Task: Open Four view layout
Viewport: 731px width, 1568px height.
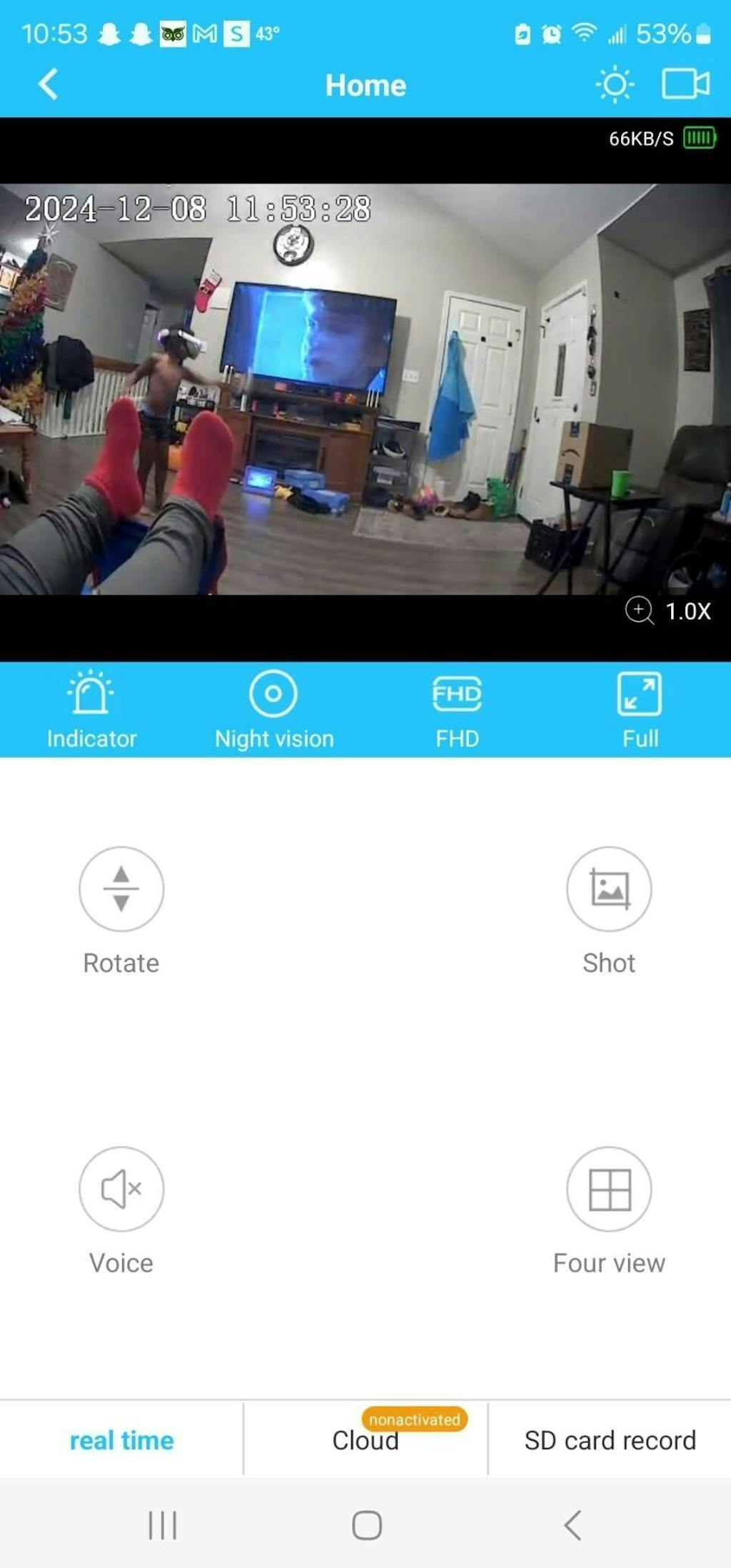Action: point(609,1188)
